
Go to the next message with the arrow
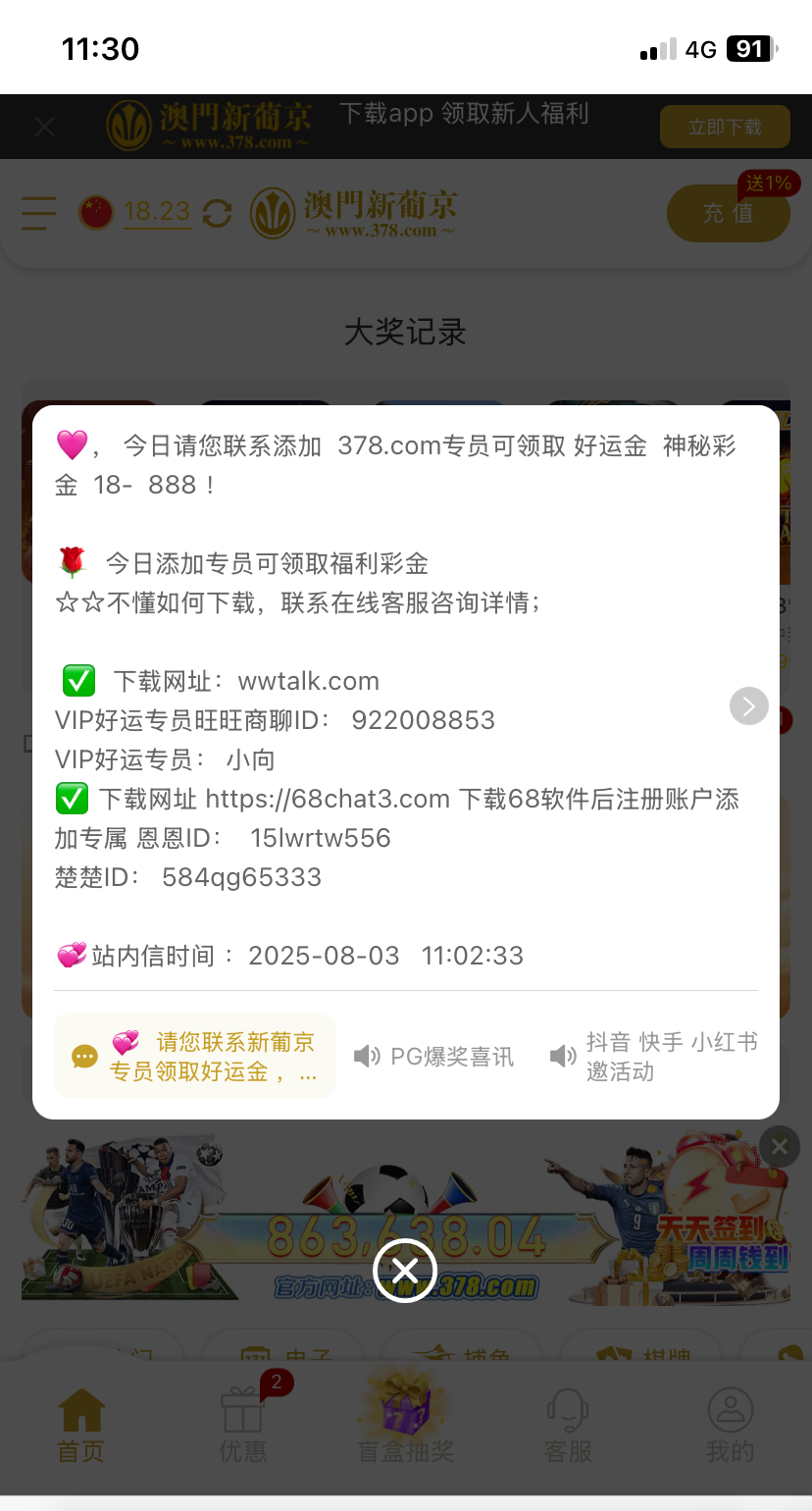click(x=749, y=705)
